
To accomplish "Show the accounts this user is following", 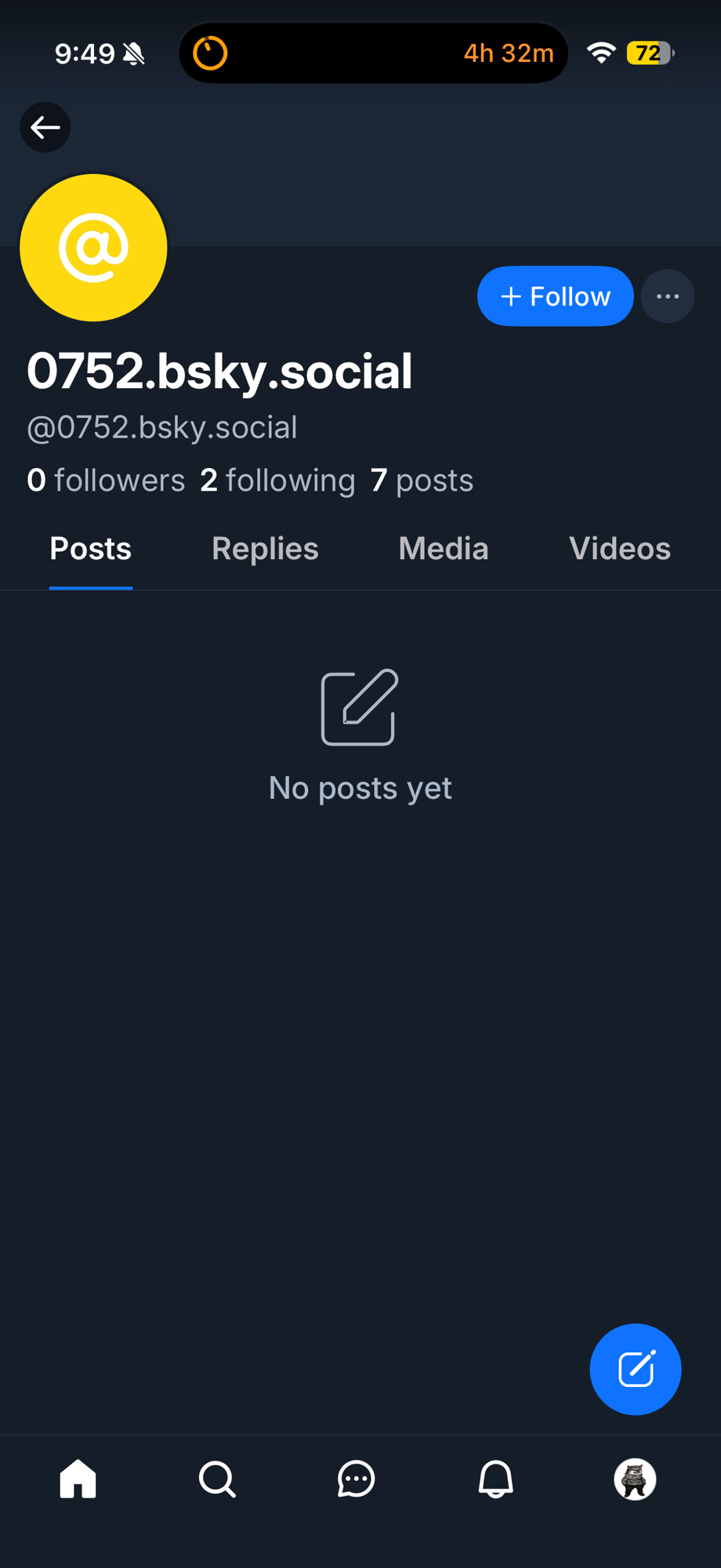I will [277, 481].
